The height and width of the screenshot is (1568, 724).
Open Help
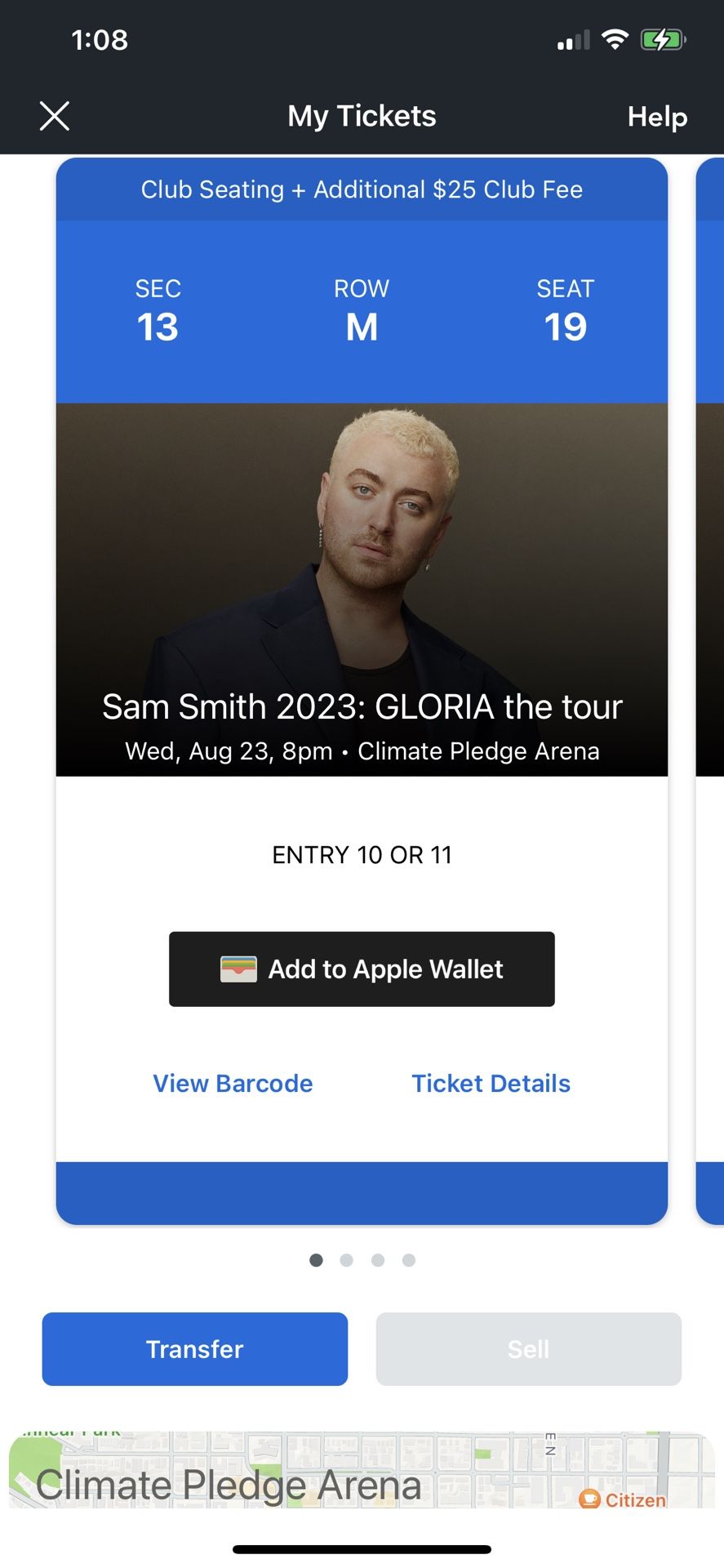656,117
